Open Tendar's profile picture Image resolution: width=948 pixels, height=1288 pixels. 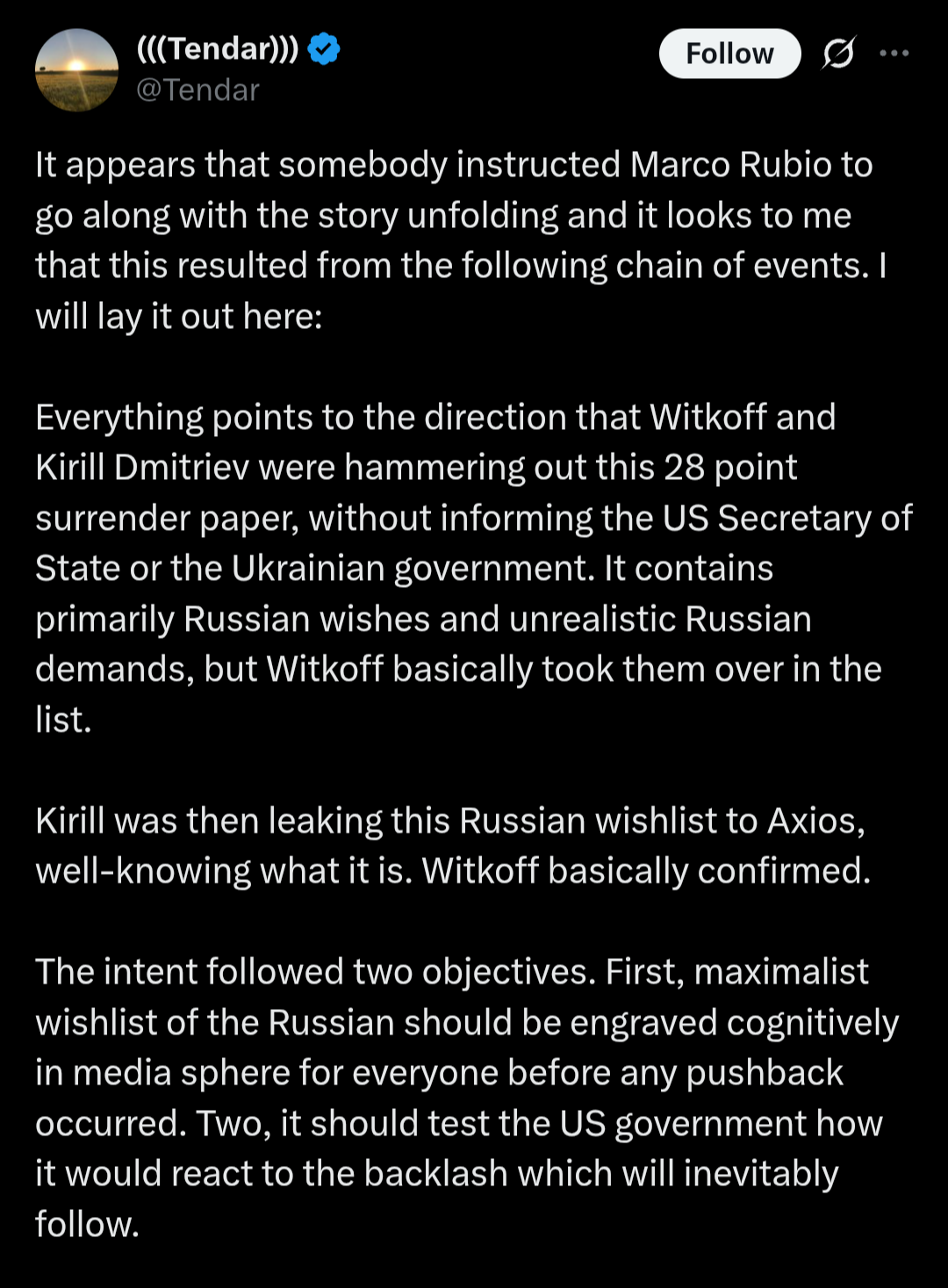coord(76,70)
